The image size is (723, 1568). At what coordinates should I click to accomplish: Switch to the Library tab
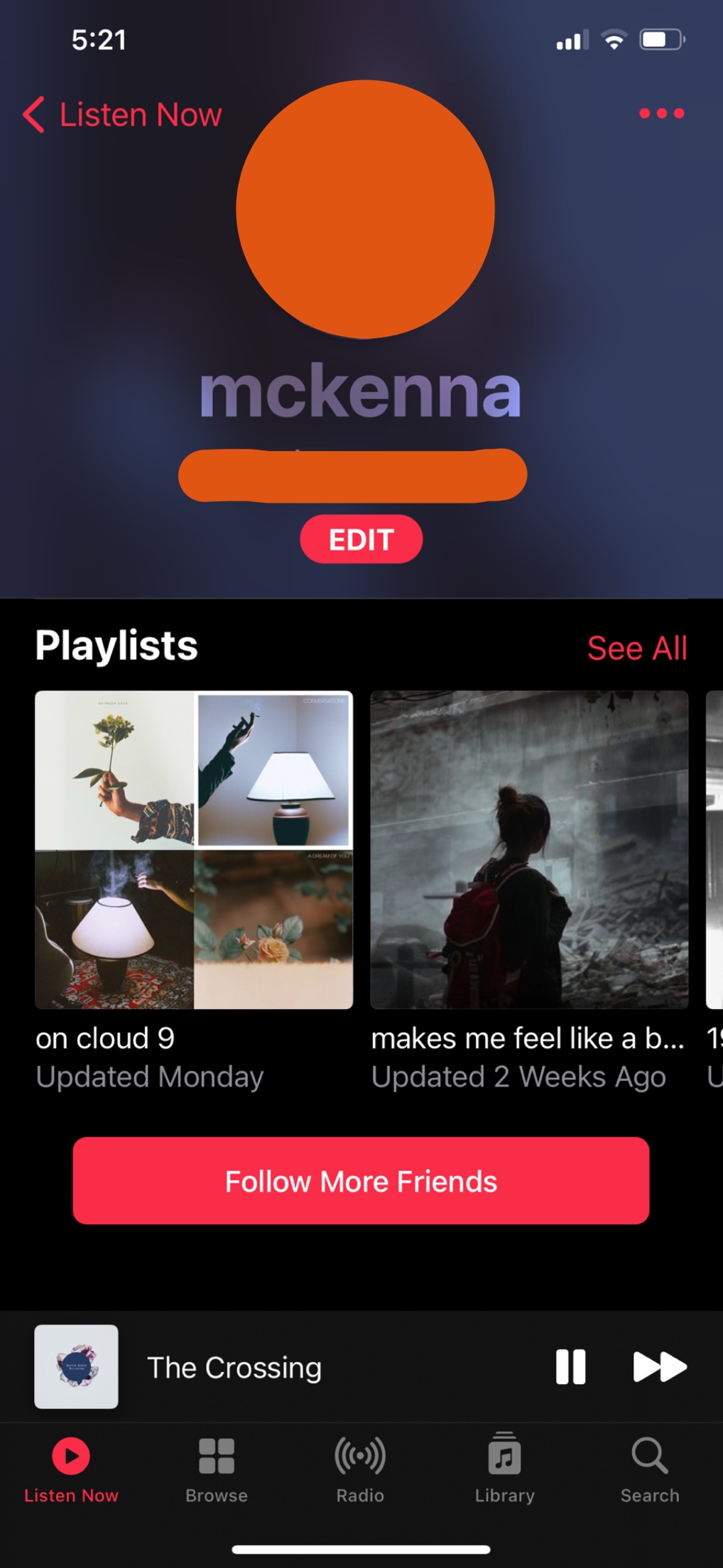(x=504, y=1469)
